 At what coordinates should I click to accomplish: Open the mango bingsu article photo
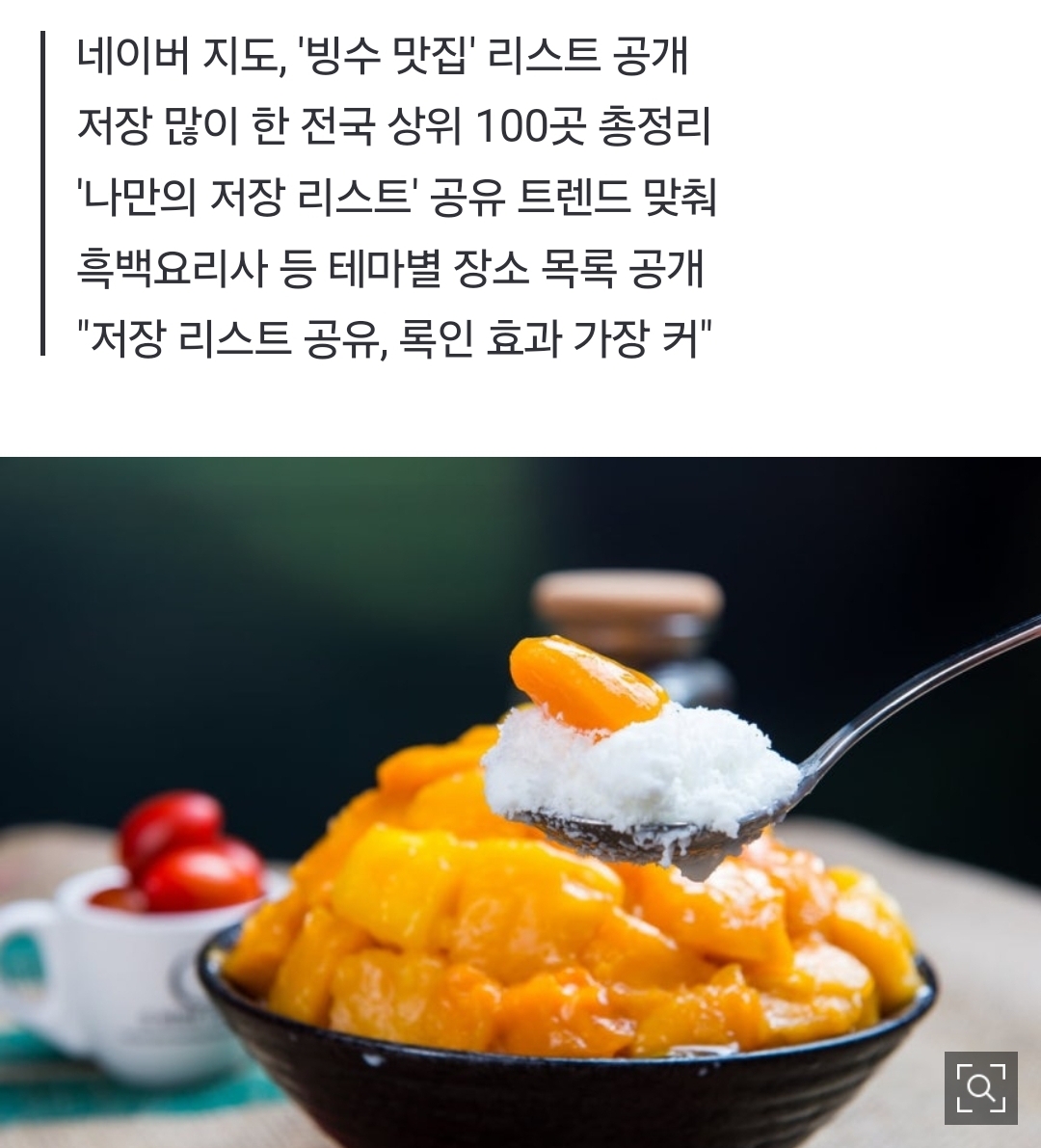(x=520, y=800)
